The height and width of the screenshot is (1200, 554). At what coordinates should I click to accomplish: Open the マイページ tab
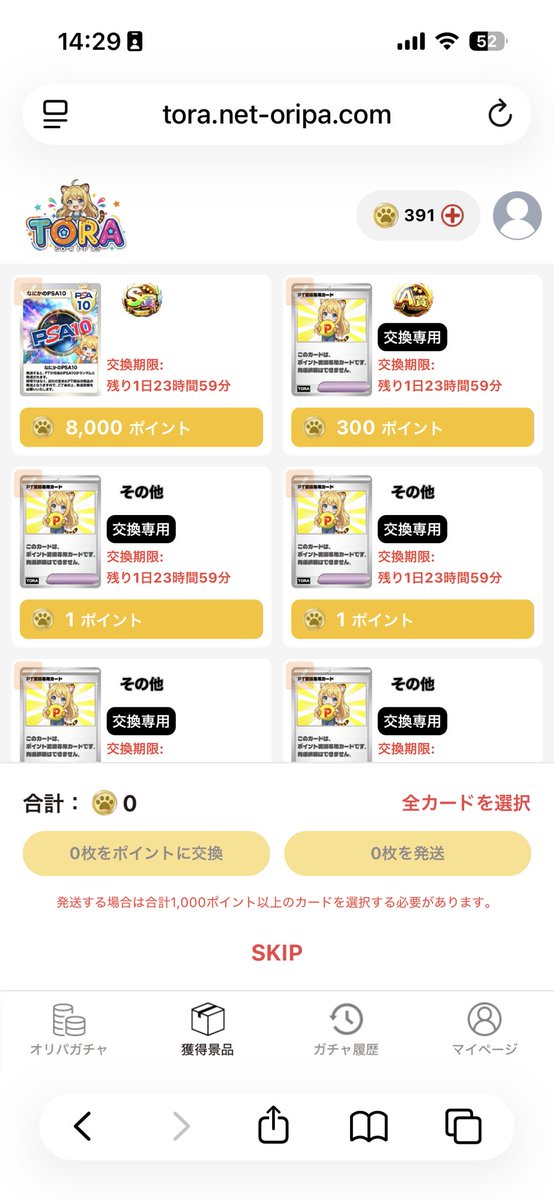[484, 1030]
